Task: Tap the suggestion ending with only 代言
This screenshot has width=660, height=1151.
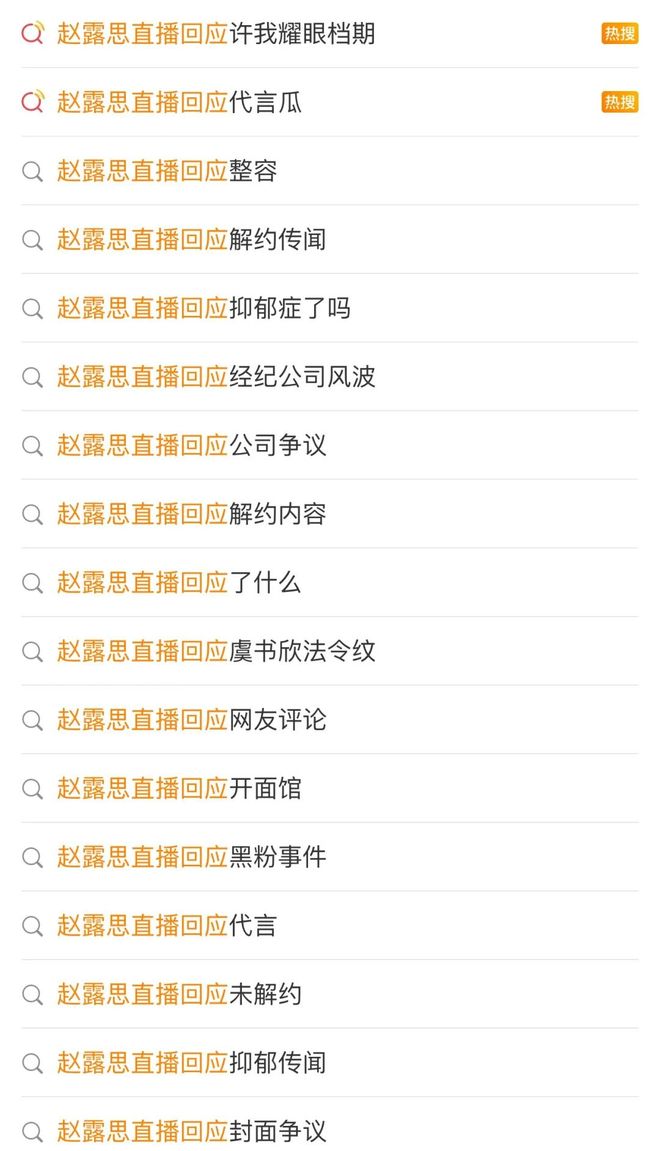Action: coord(330,926)
